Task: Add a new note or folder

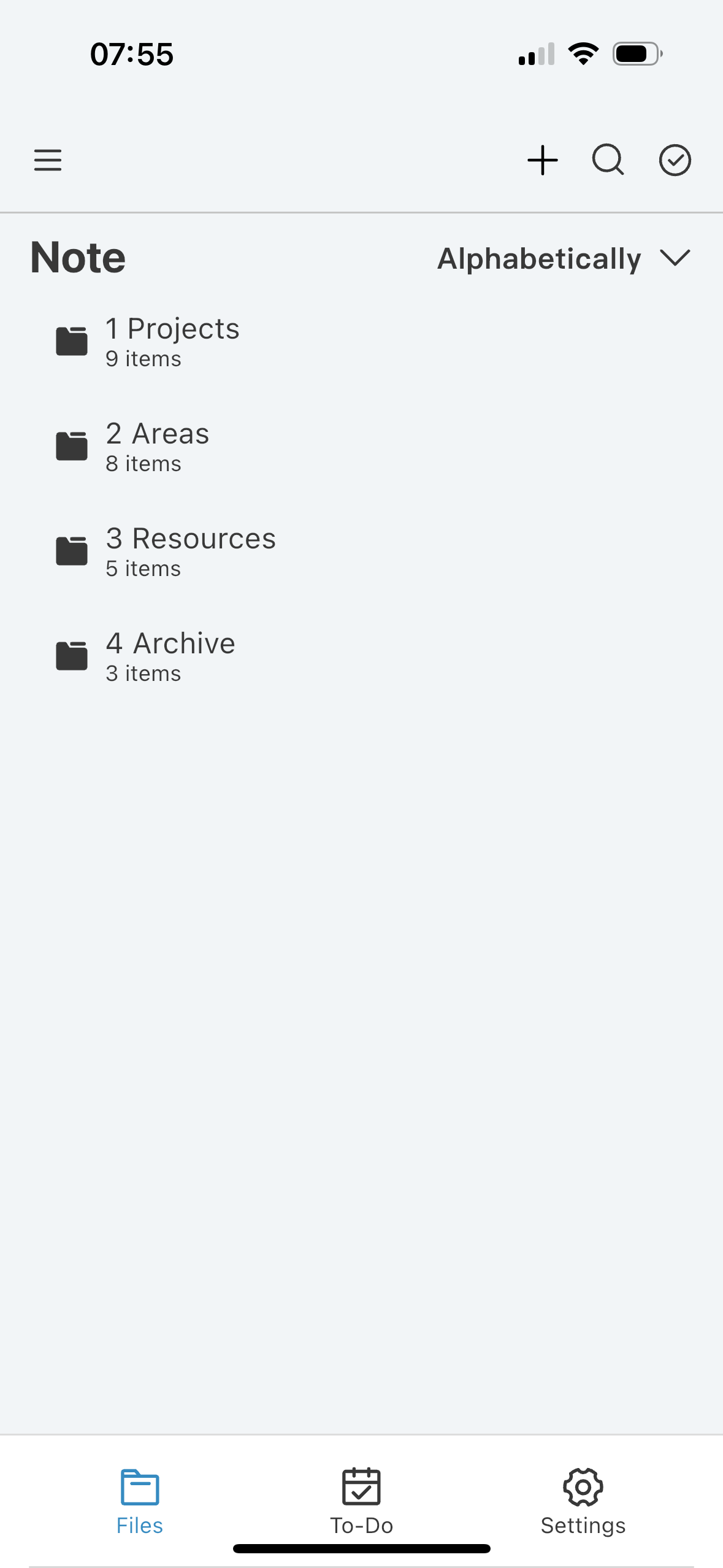Action: point(543,160)
